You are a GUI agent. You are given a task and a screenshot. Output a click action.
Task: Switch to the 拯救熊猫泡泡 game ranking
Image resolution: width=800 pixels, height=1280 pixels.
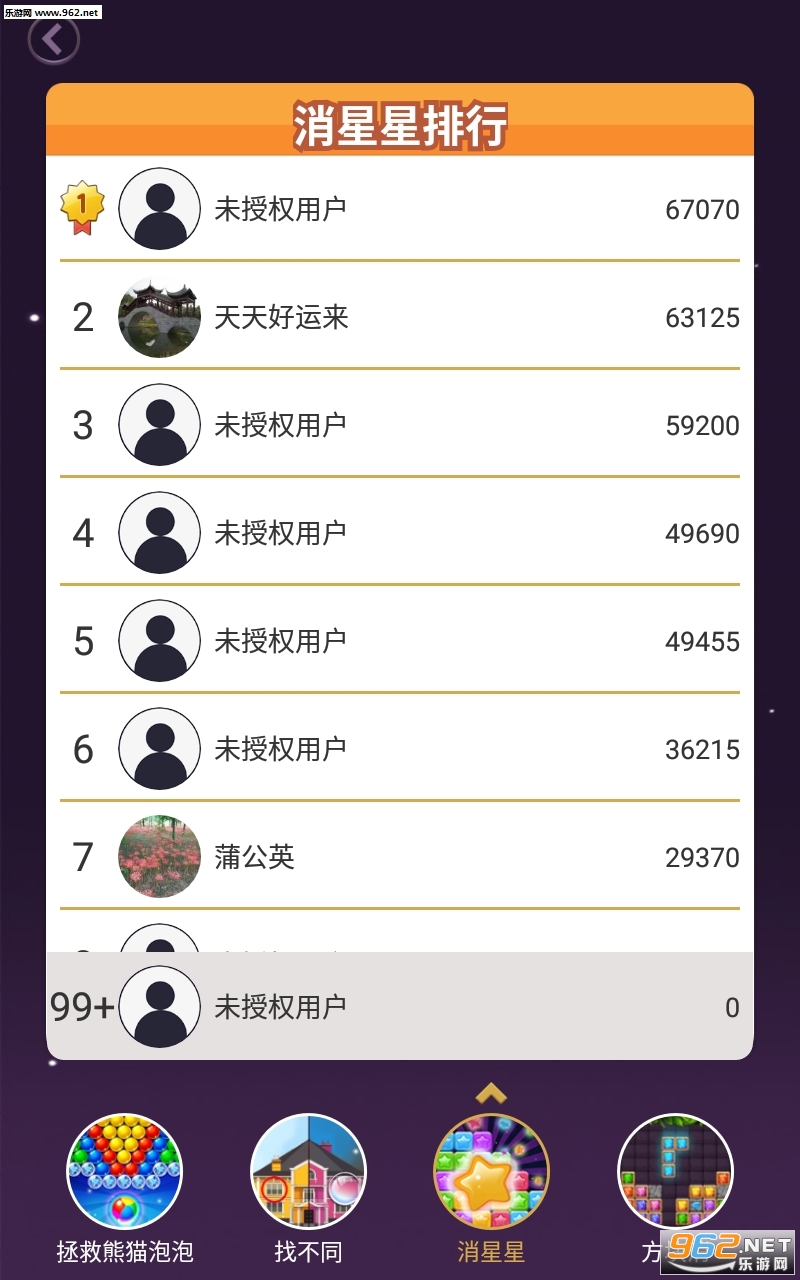click(124, 1172)
